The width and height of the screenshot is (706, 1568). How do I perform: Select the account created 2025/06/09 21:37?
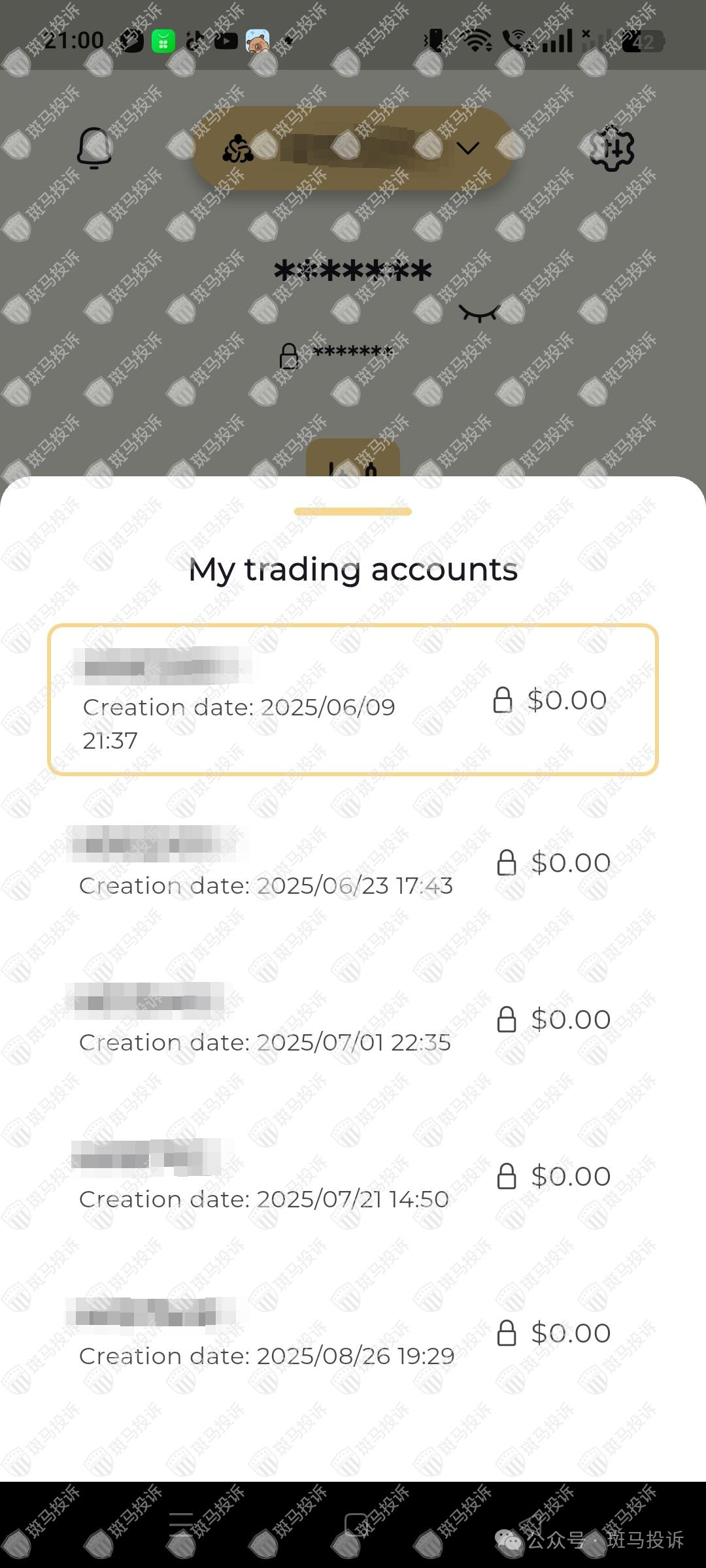click(352, 700)
